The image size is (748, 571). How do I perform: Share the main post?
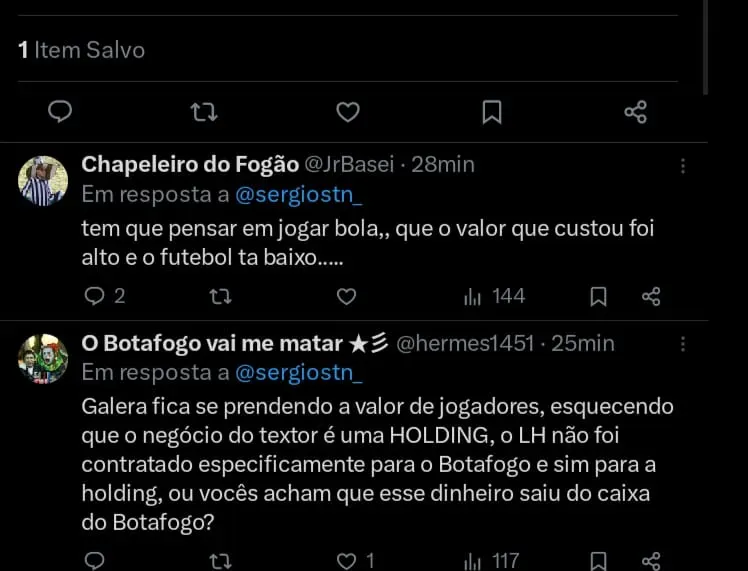point(635,112)
